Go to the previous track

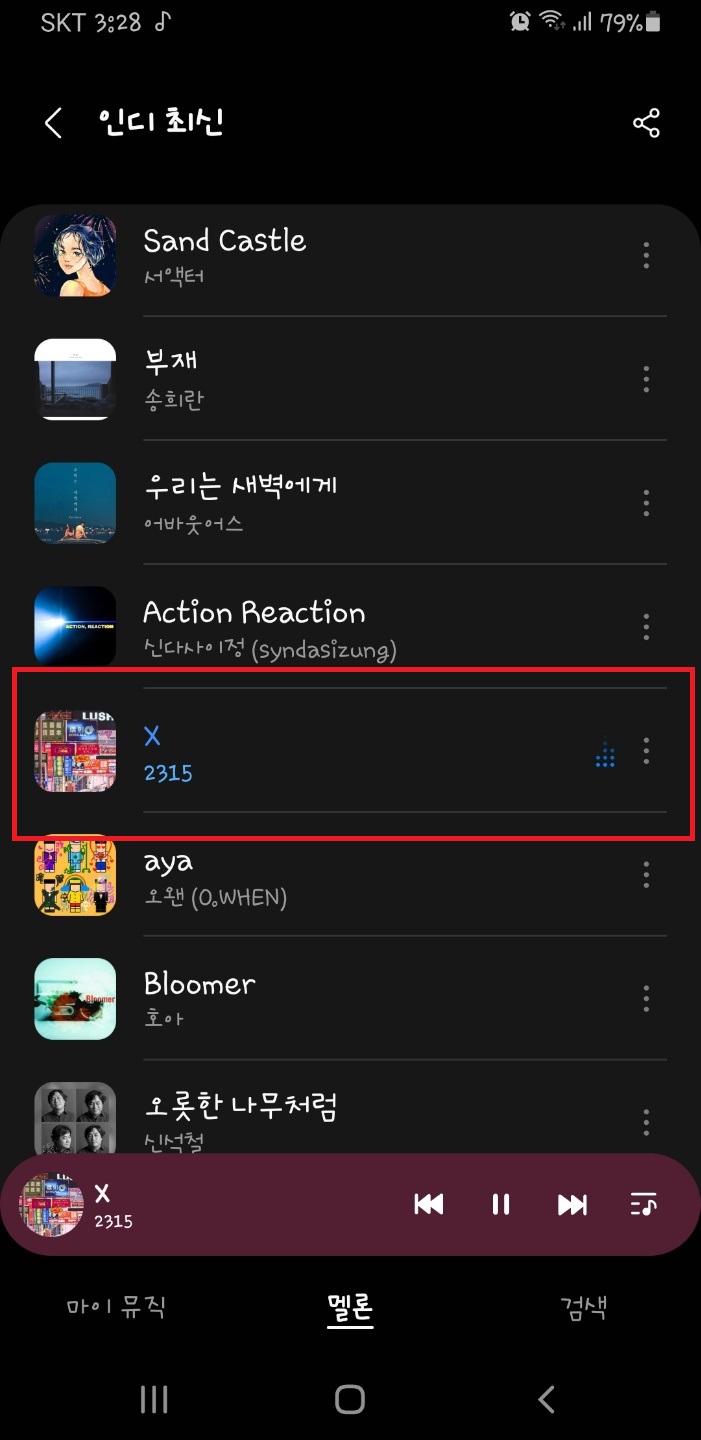click(428, 1204)
